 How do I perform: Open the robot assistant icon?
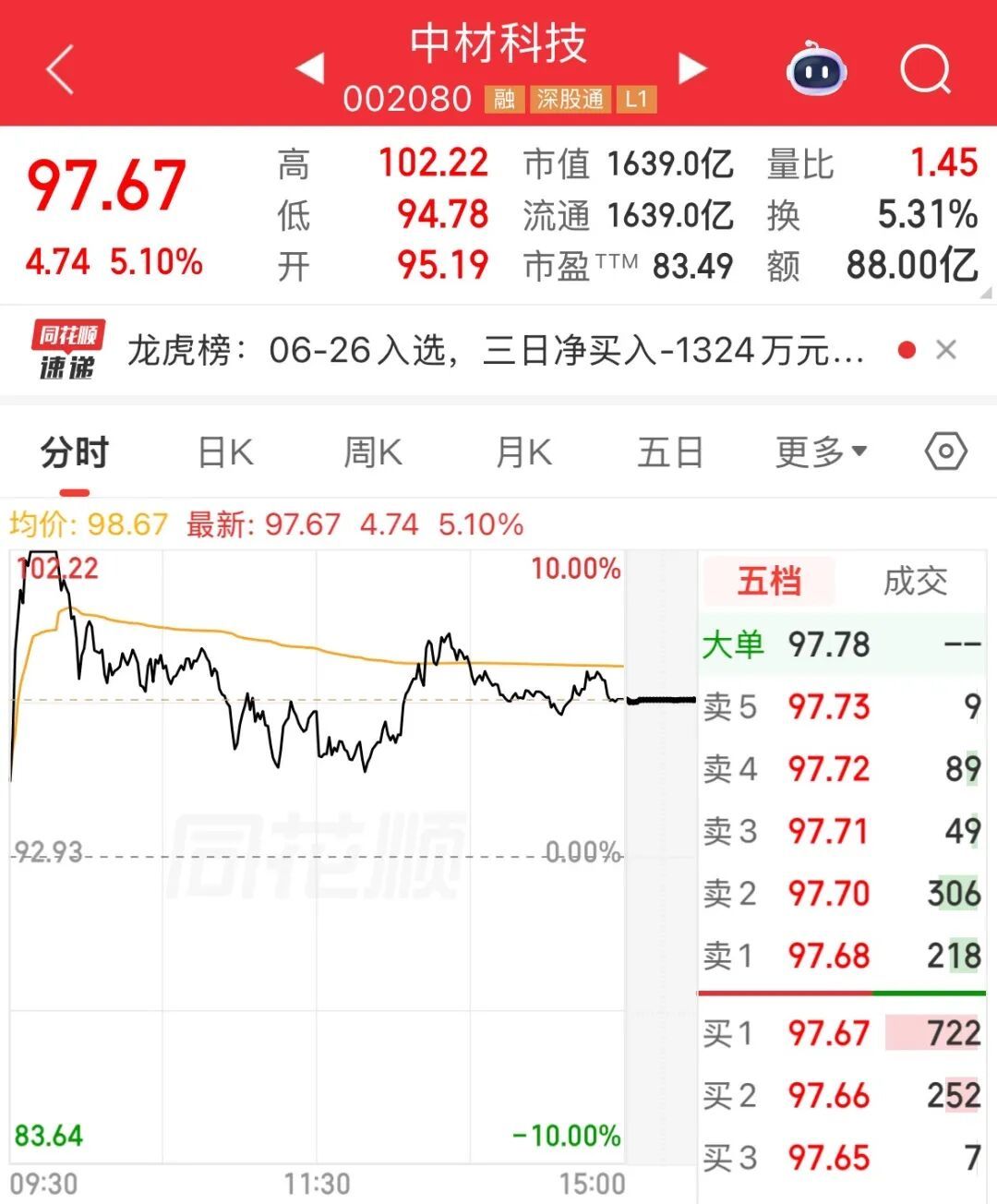pos(816,68)
